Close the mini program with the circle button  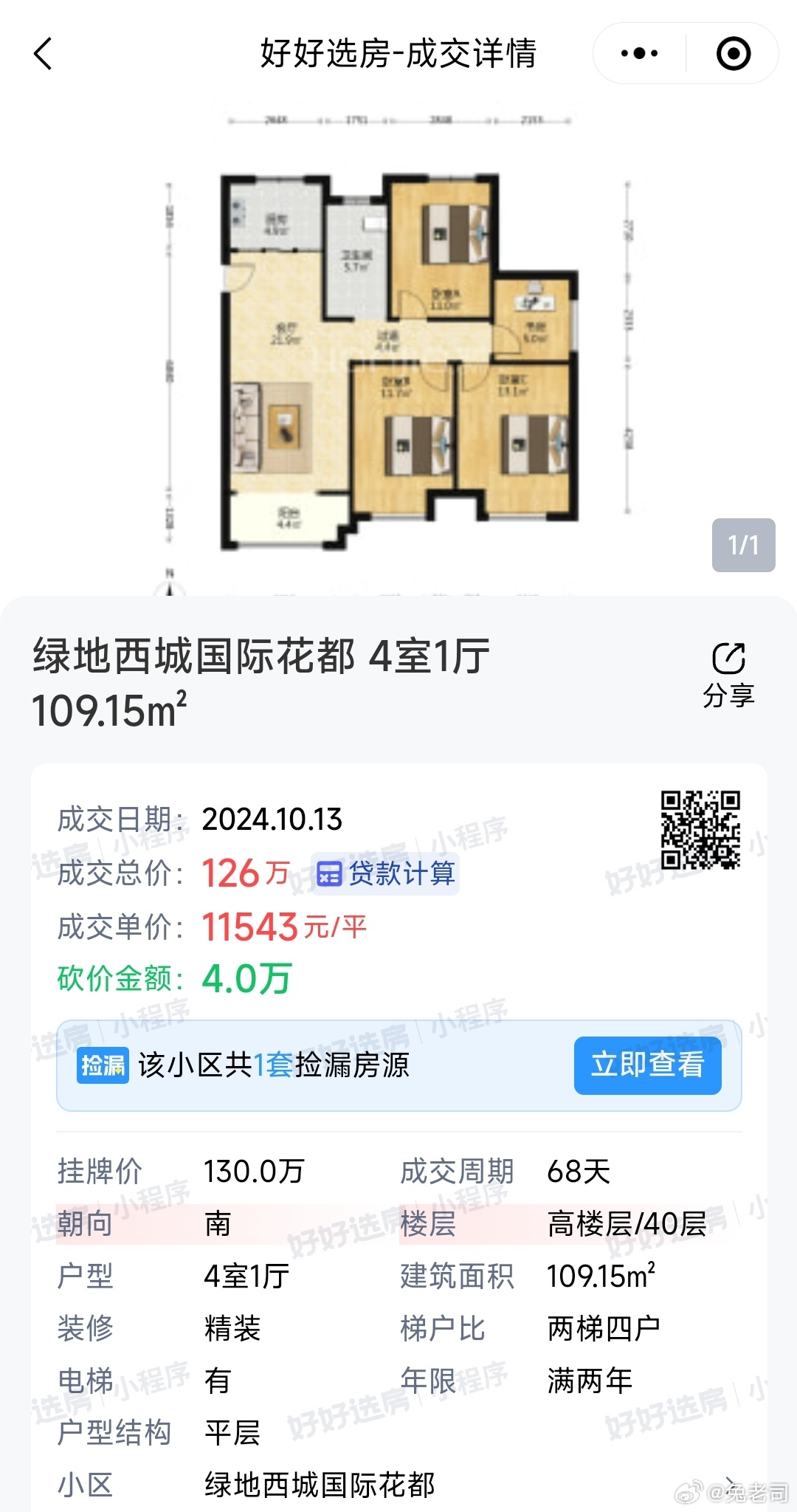pyautogui.click(x=734, y=53)
